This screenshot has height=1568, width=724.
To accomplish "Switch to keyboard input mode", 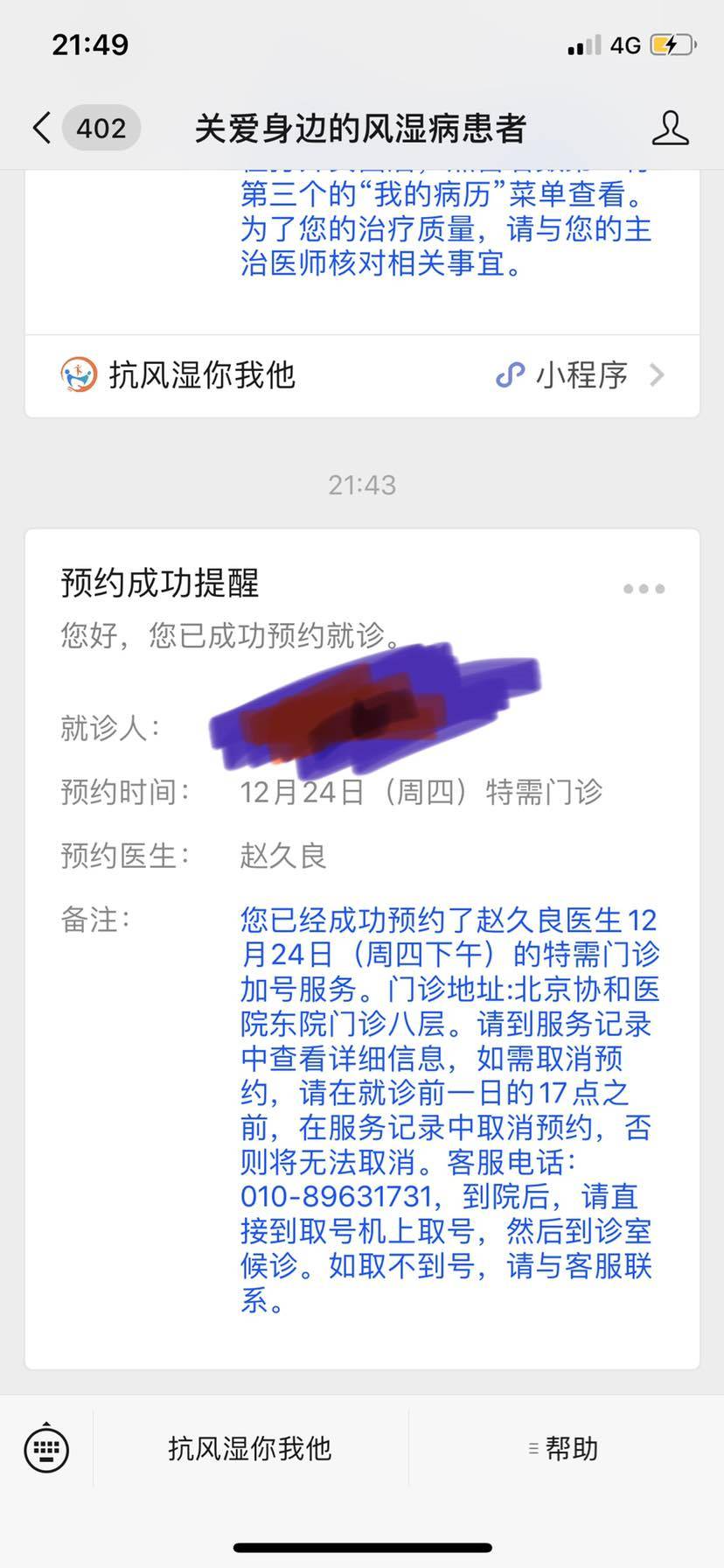I will [x=46, y=1449].
